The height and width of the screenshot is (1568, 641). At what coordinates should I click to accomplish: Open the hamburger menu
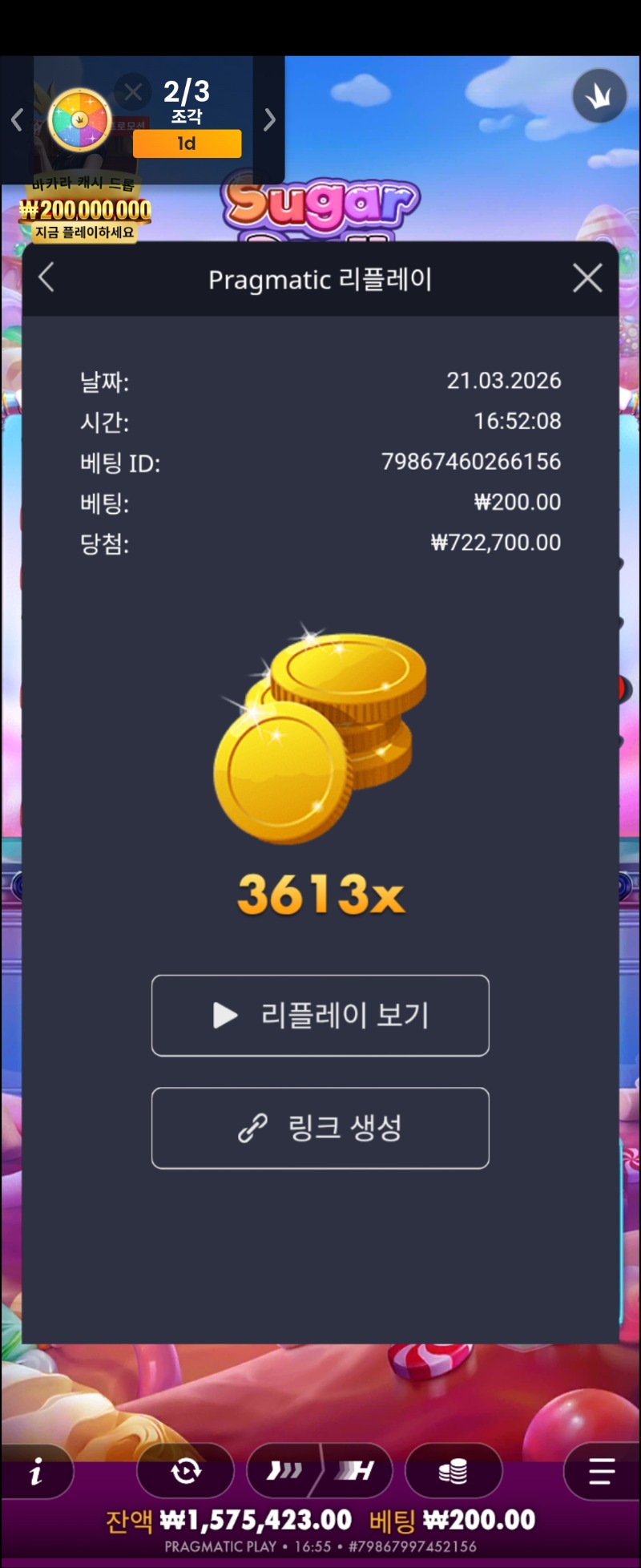pyautogui.click(x=601, y=1471)
